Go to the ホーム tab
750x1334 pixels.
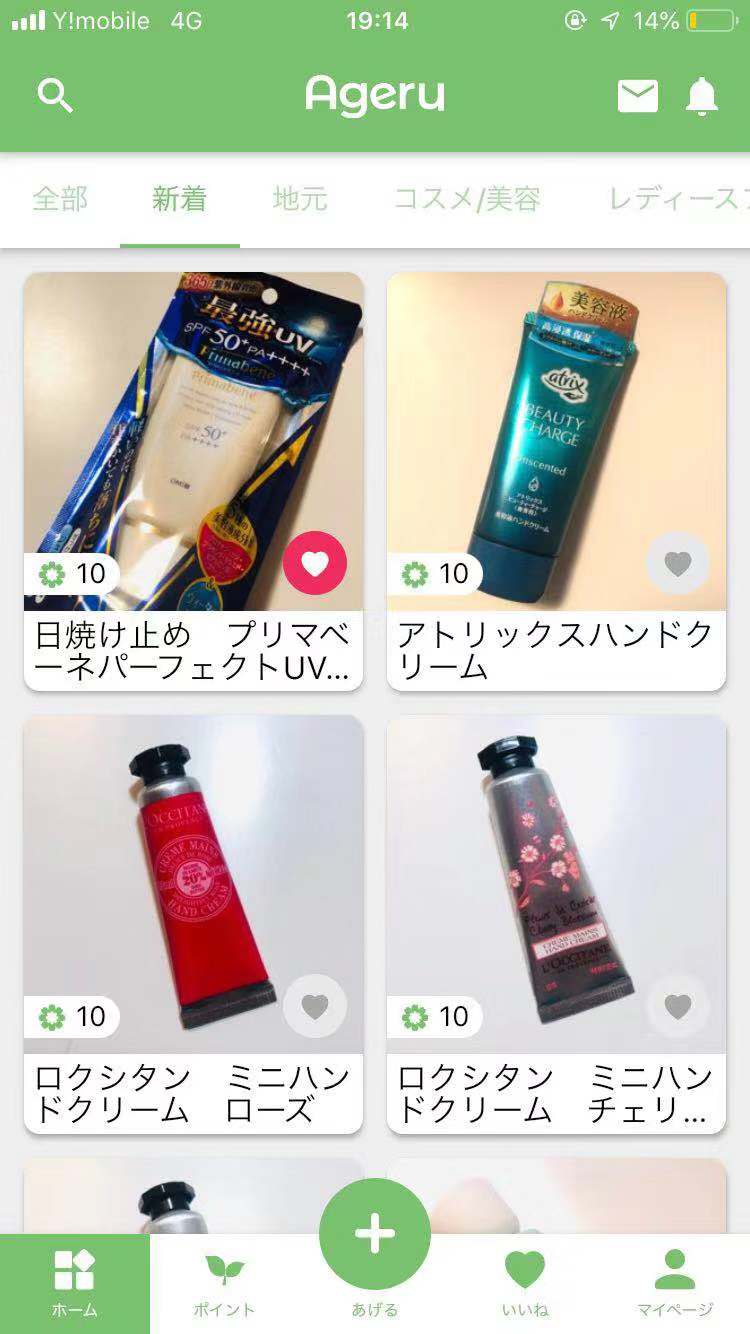[75, 1284]
